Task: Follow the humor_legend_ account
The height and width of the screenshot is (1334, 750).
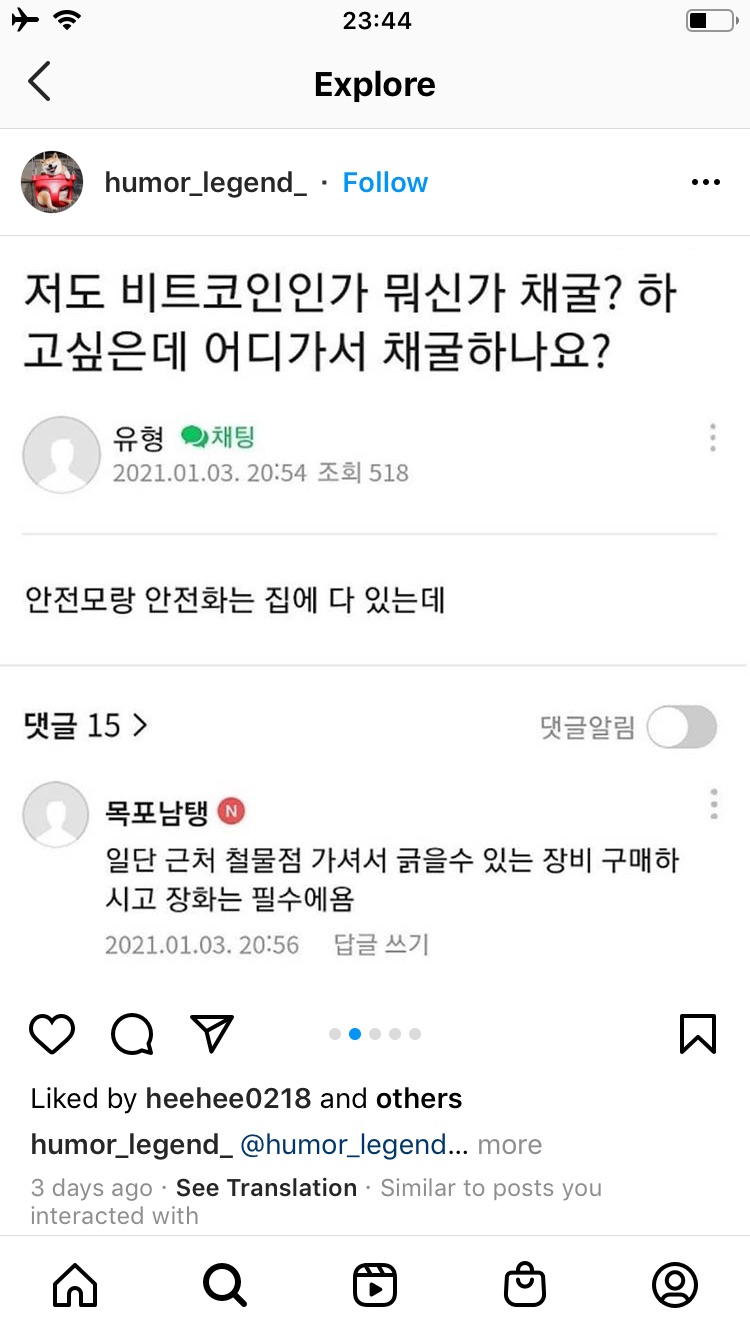Action: pyautogui.click(x=385, y=182)
